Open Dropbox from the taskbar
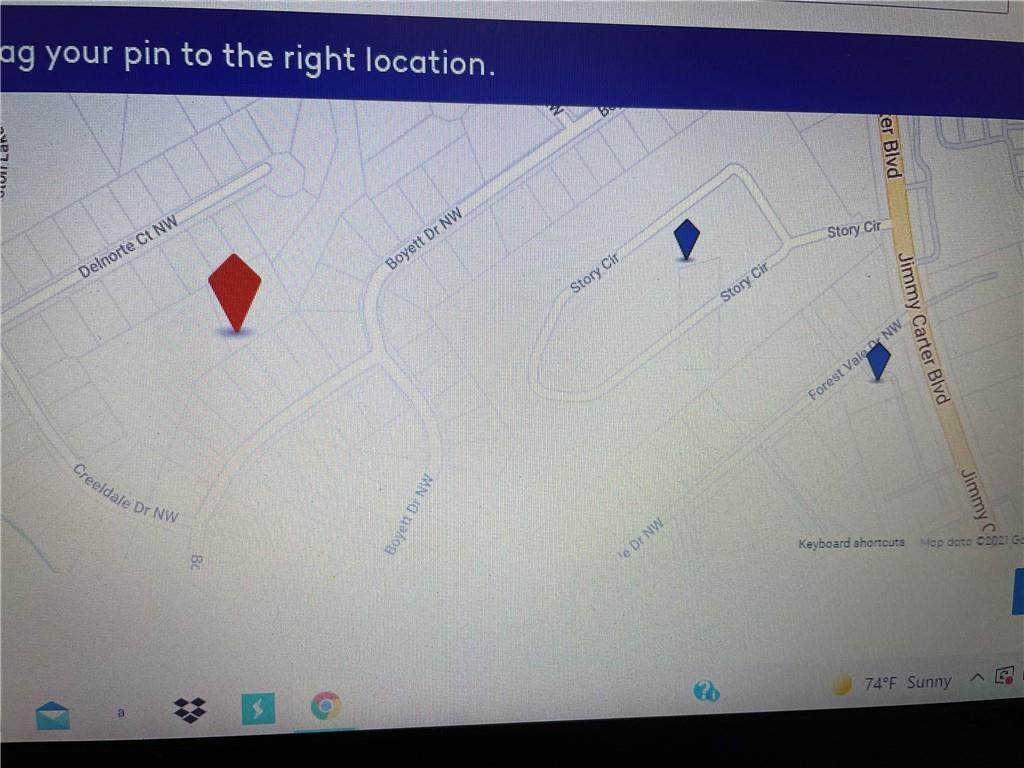 (x=189, y=710)
